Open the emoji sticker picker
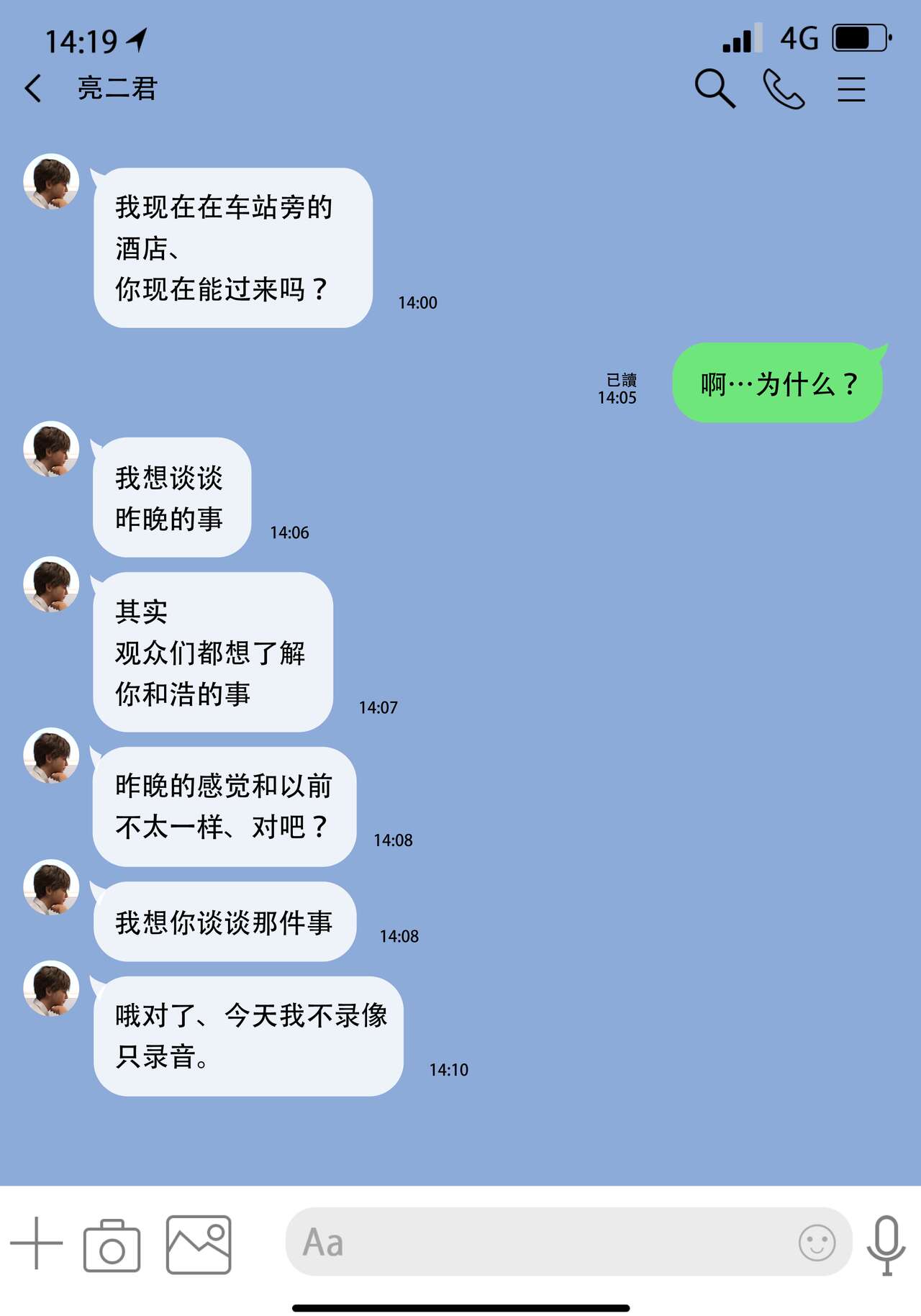921x1316 pixels. [x=817, y=1243]
